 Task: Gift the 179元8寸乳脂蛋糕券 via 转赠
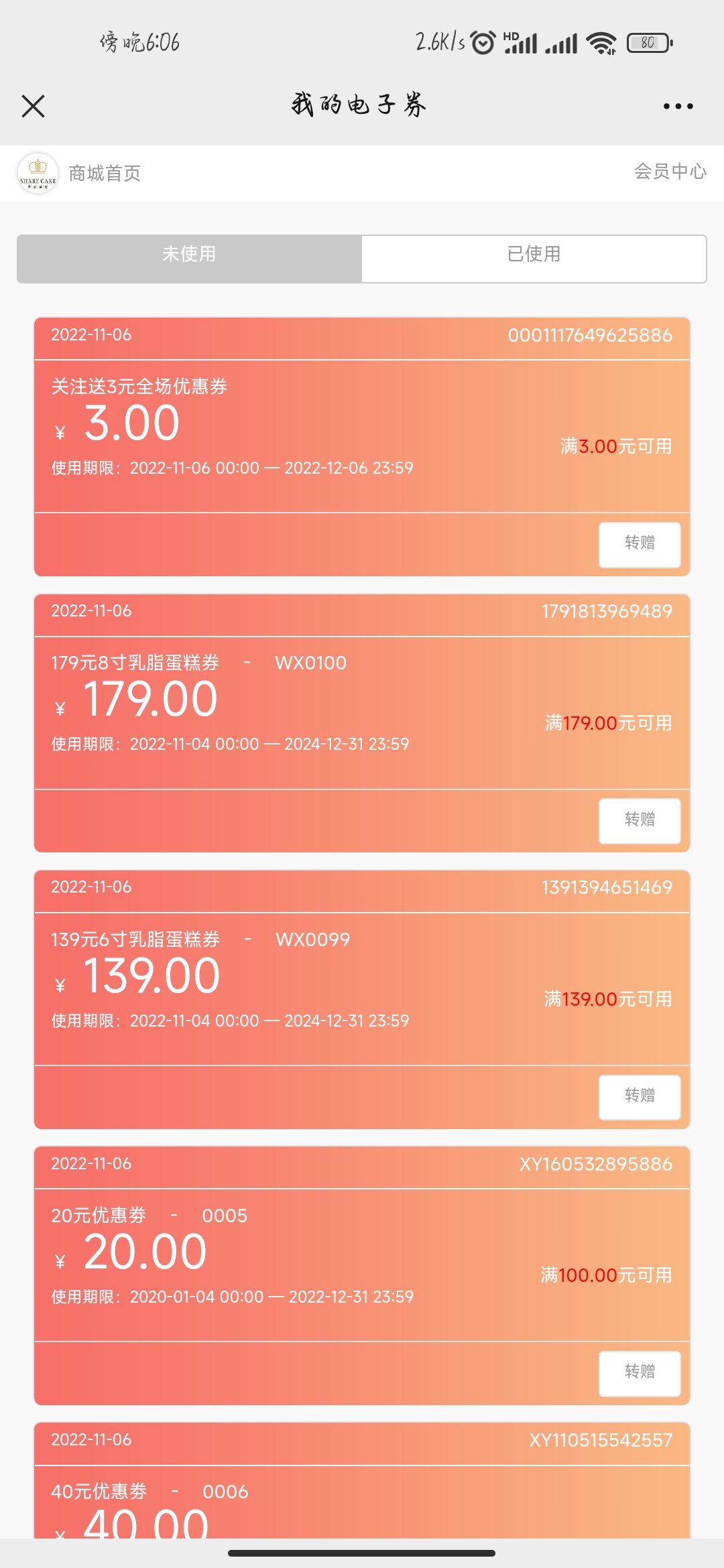coord(640,821)
